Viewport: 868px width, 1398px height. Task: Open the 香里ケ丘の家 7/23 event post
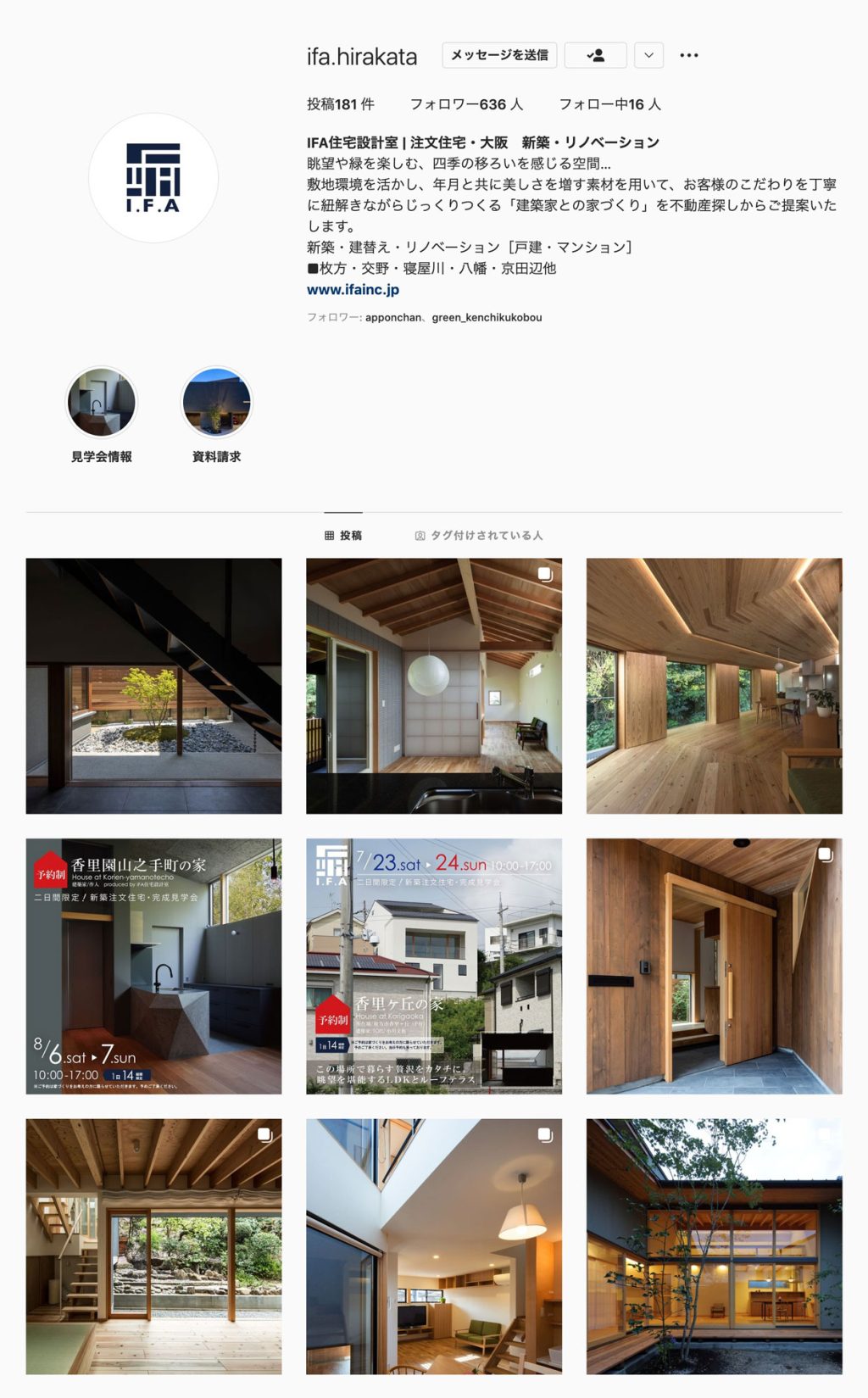click(433, 966)
